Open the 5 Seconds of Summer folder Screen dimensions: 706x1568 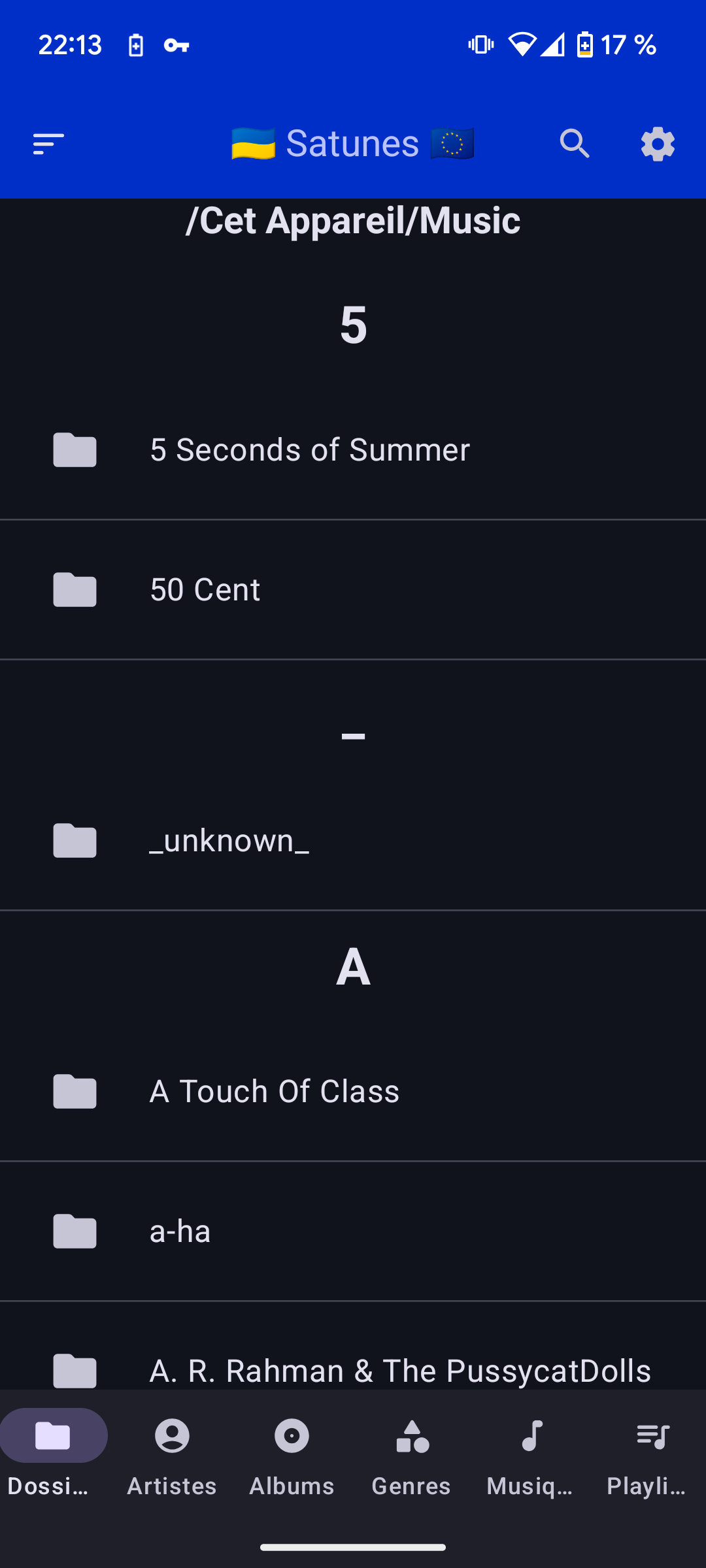coord(353,450)
